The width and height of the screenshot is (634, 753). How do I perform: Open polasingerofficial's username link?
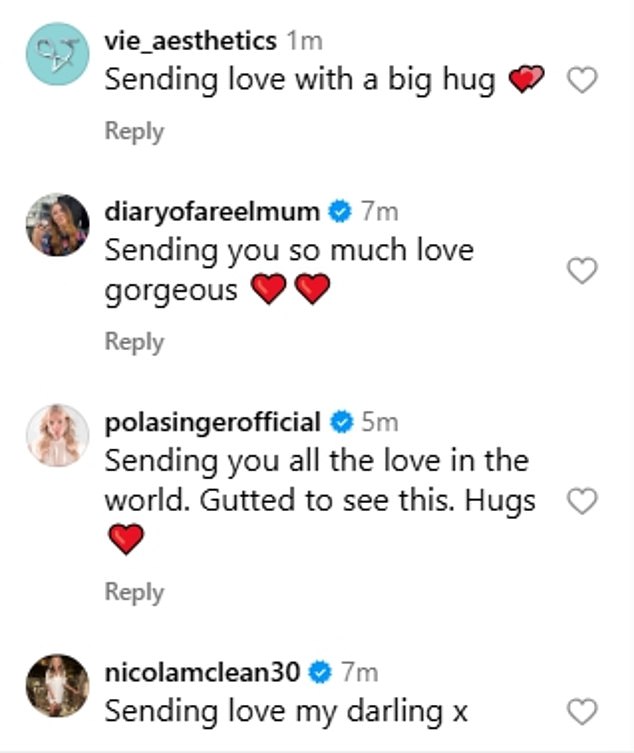point(212,422)
